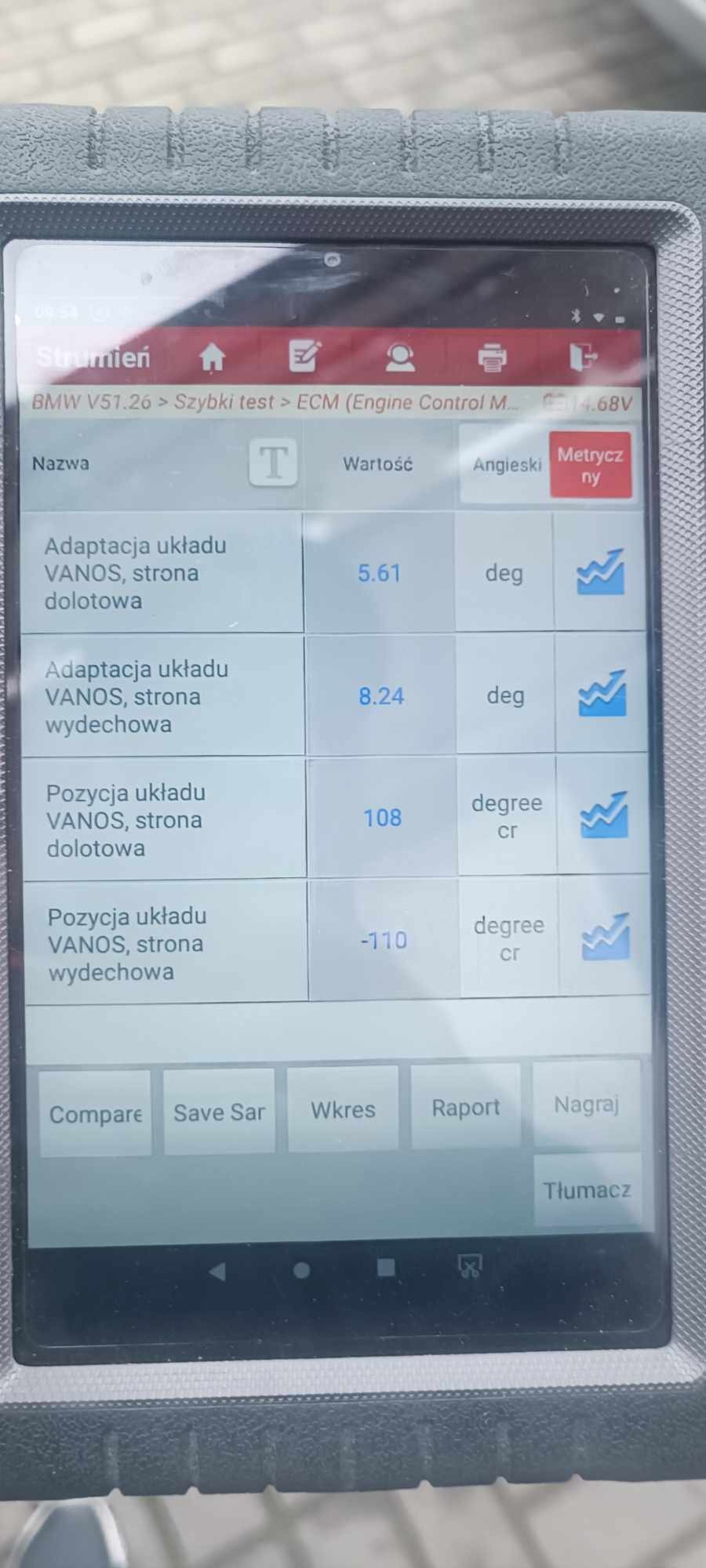Show graph for Pozycja VANOS strona wydechowa
This screenshot has height=1568, width=706.
point(605,937)
